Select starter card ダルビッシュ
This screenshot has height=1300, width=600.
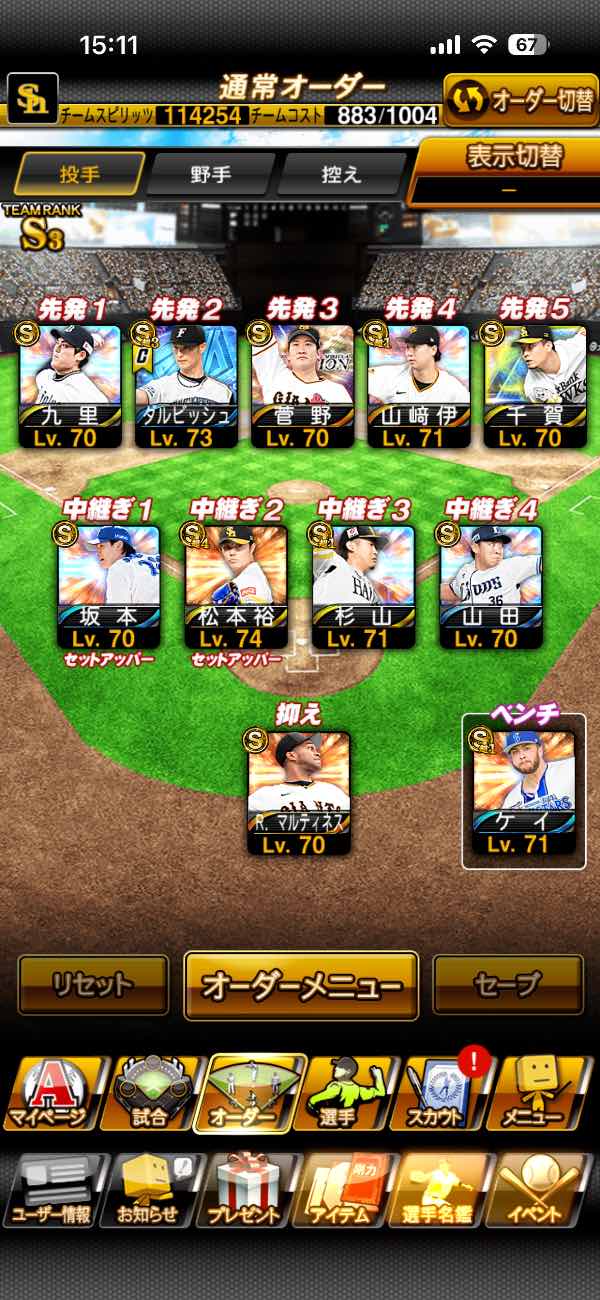pos(186,385)
